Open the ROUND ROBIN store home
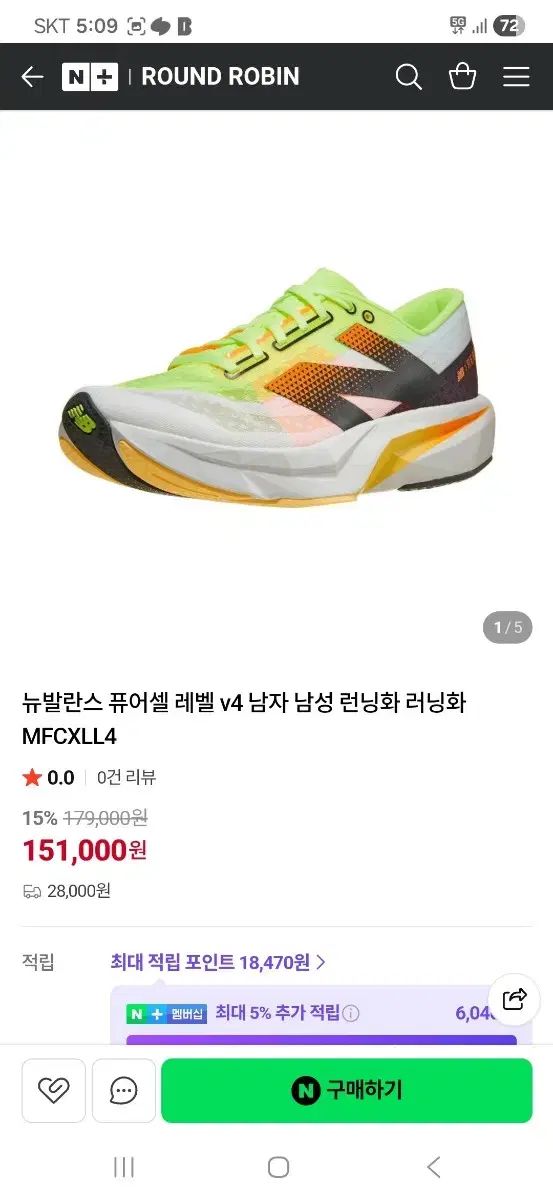Screen dimensions: 553x1200 pyautogui.click(x=220, y=77)
